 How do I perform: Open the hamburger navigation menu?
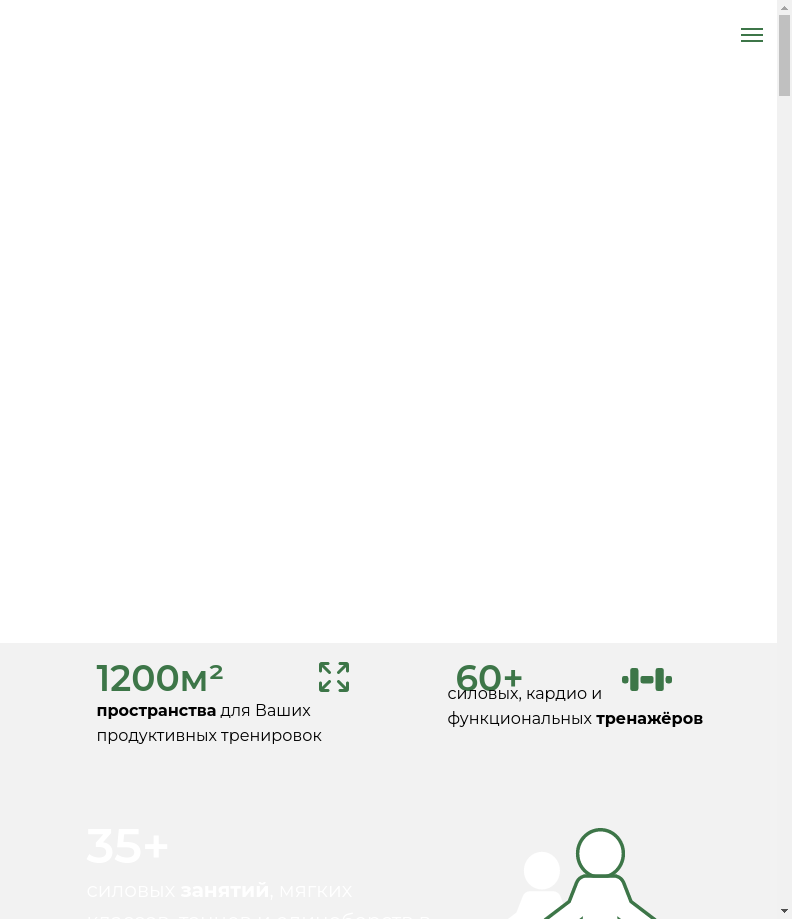tap(752, 35)
